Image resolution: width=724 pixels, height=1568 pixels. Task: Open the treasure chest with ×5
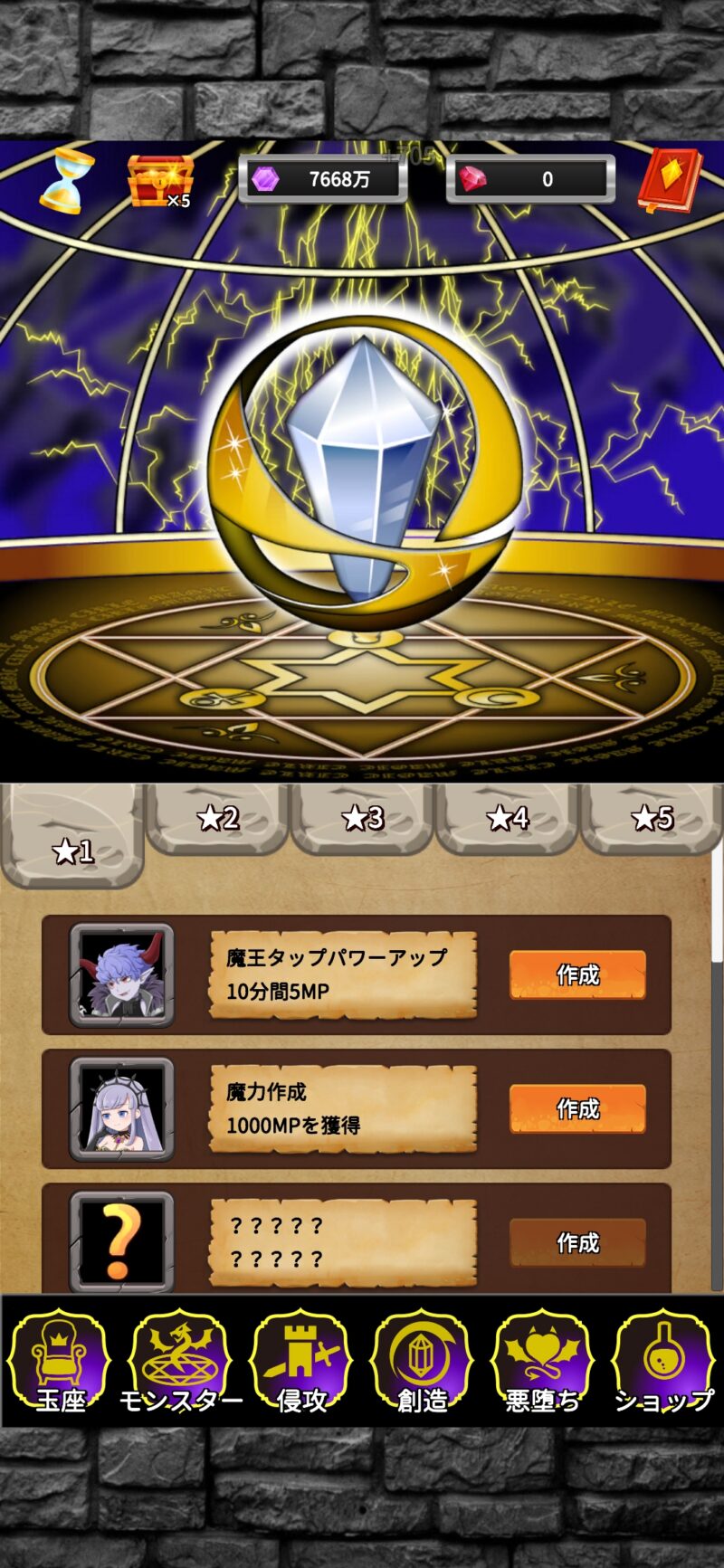tap(159, 181)
